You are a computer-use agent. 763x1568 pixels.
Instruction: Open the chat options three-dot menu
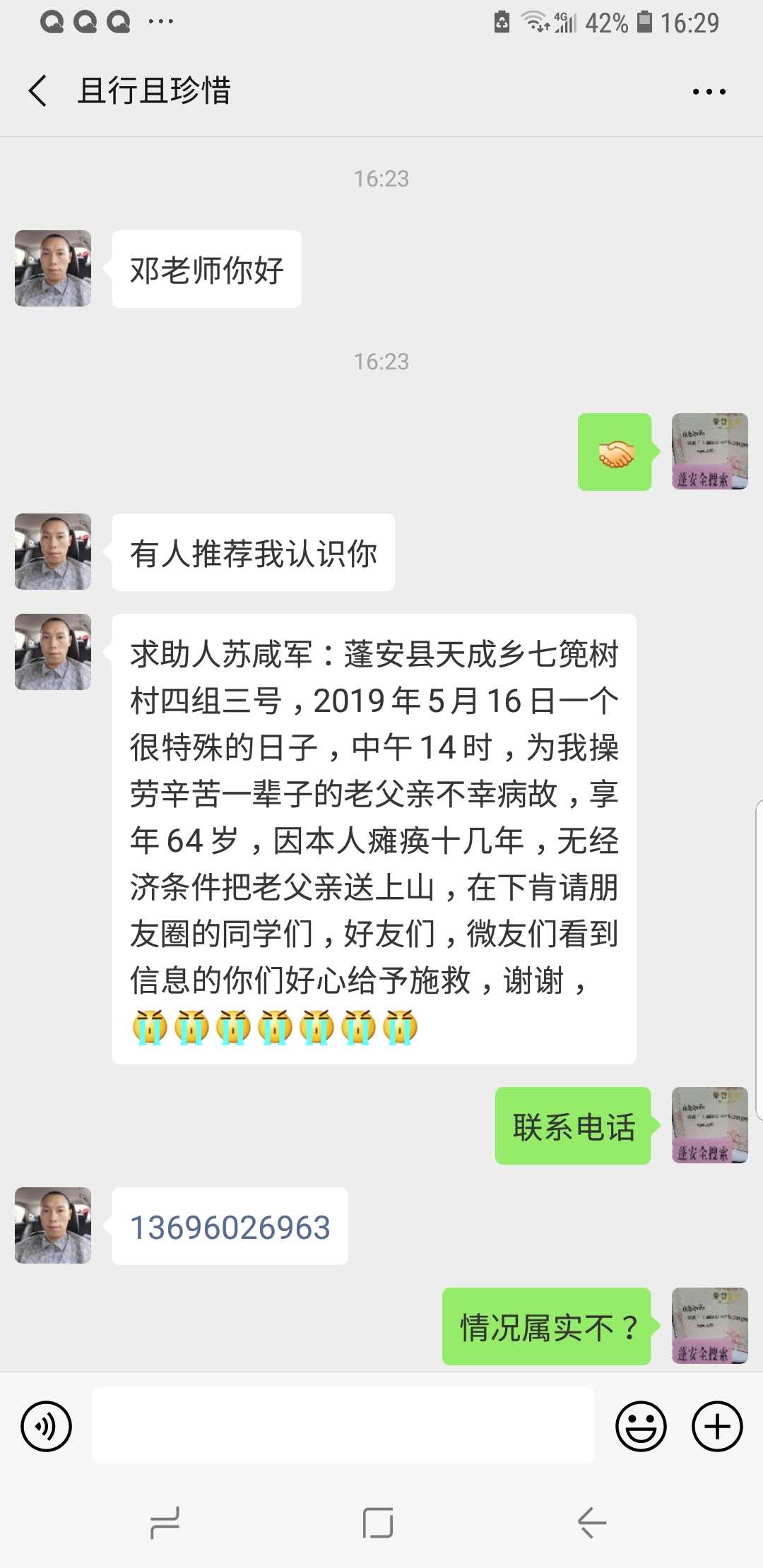click(x=709, y=92)
